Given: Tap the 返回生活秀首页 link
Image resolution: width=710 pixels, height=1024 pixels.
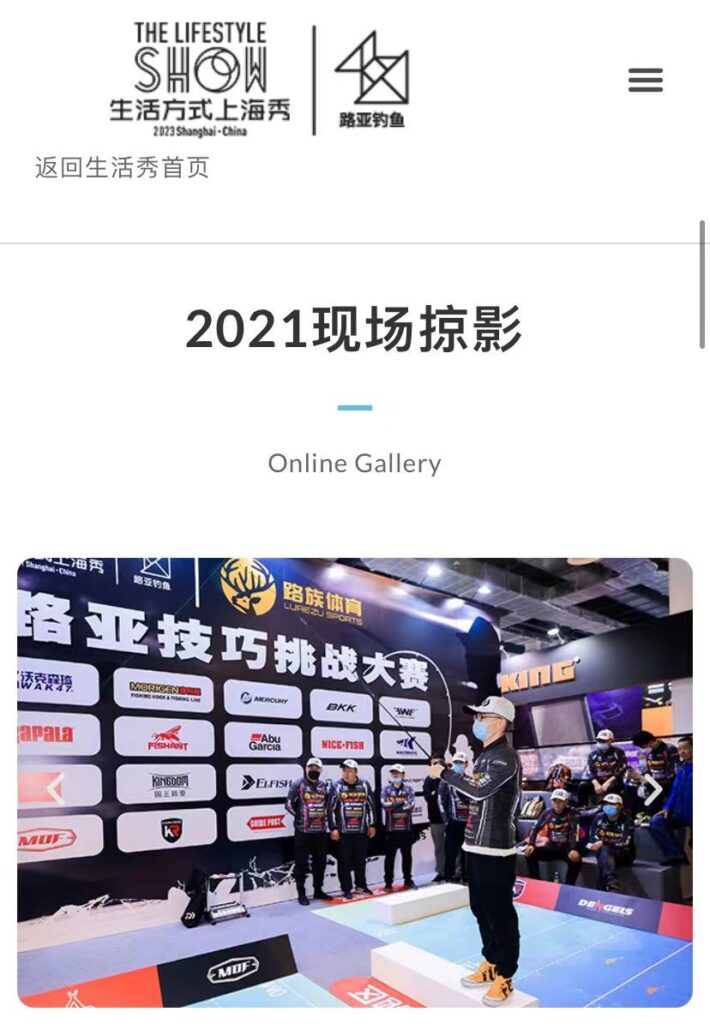Looking at the screenshot, I should coord(122,167).
